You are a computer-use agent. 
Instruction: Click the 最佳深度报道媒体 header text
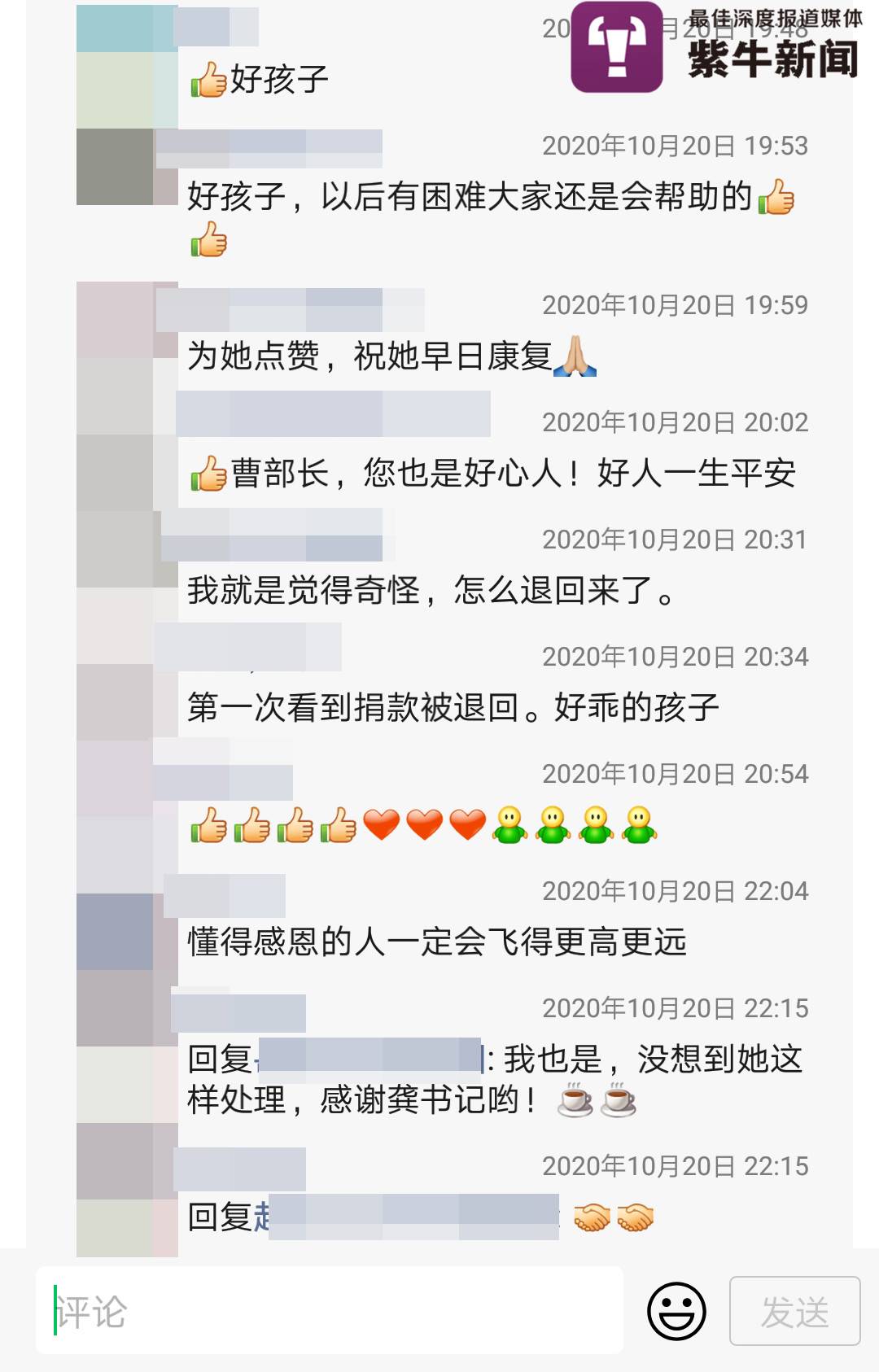[x=773, y=18]
